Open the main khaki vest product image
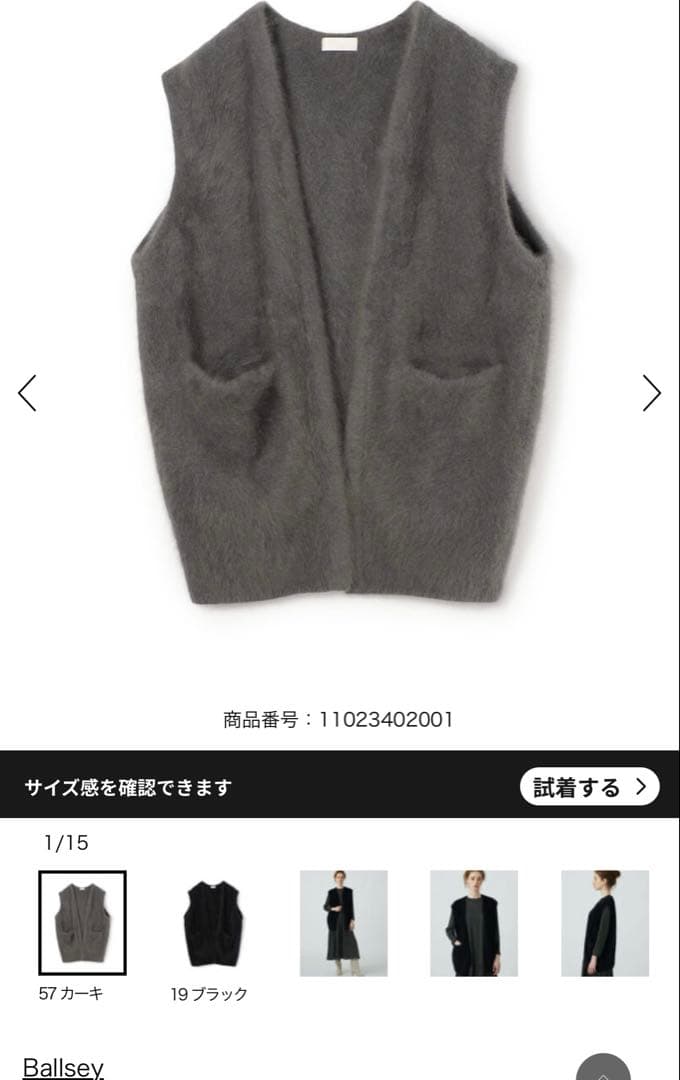This screenshot has height=1080, width=680. coord(340,310)
